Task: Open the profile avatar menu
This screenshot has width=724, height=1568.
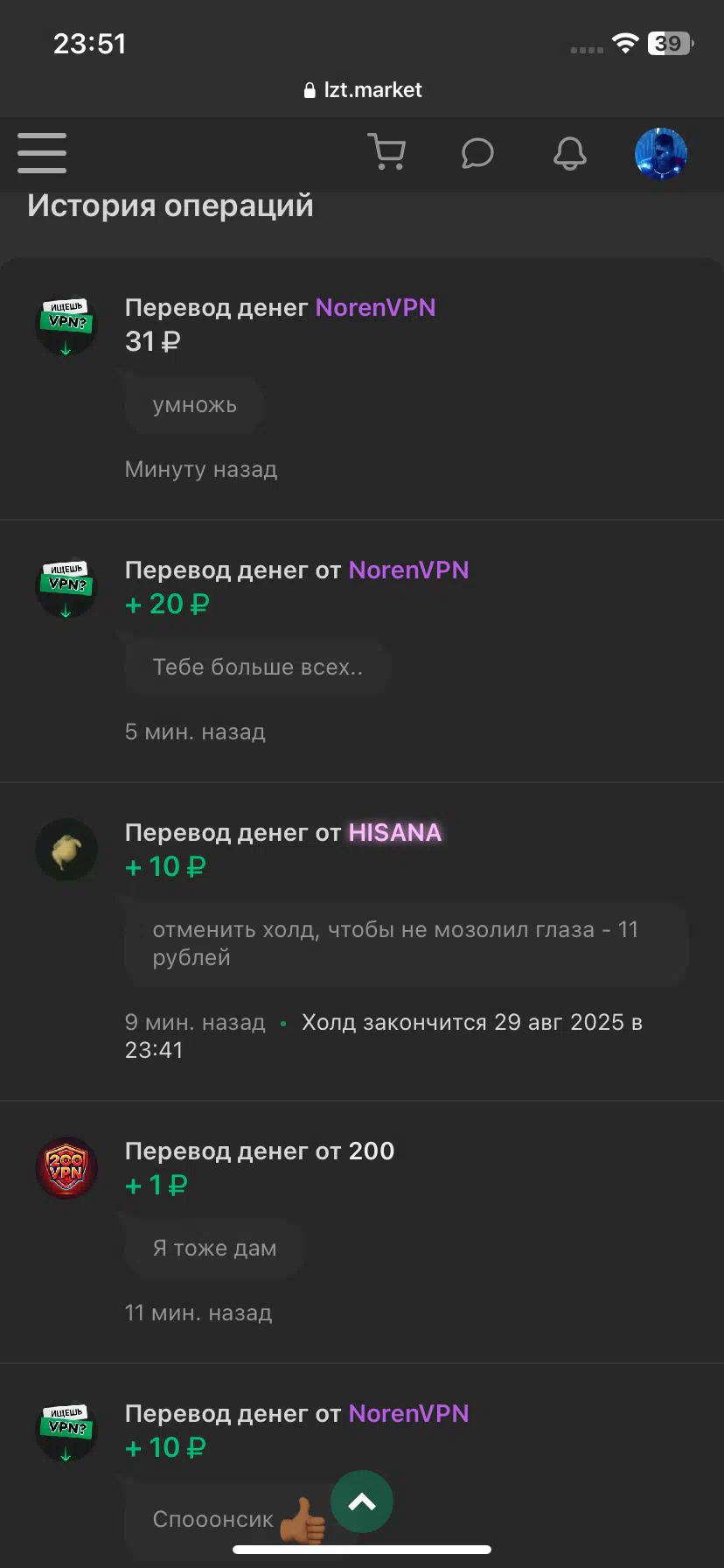Action: tap(661, 153)
